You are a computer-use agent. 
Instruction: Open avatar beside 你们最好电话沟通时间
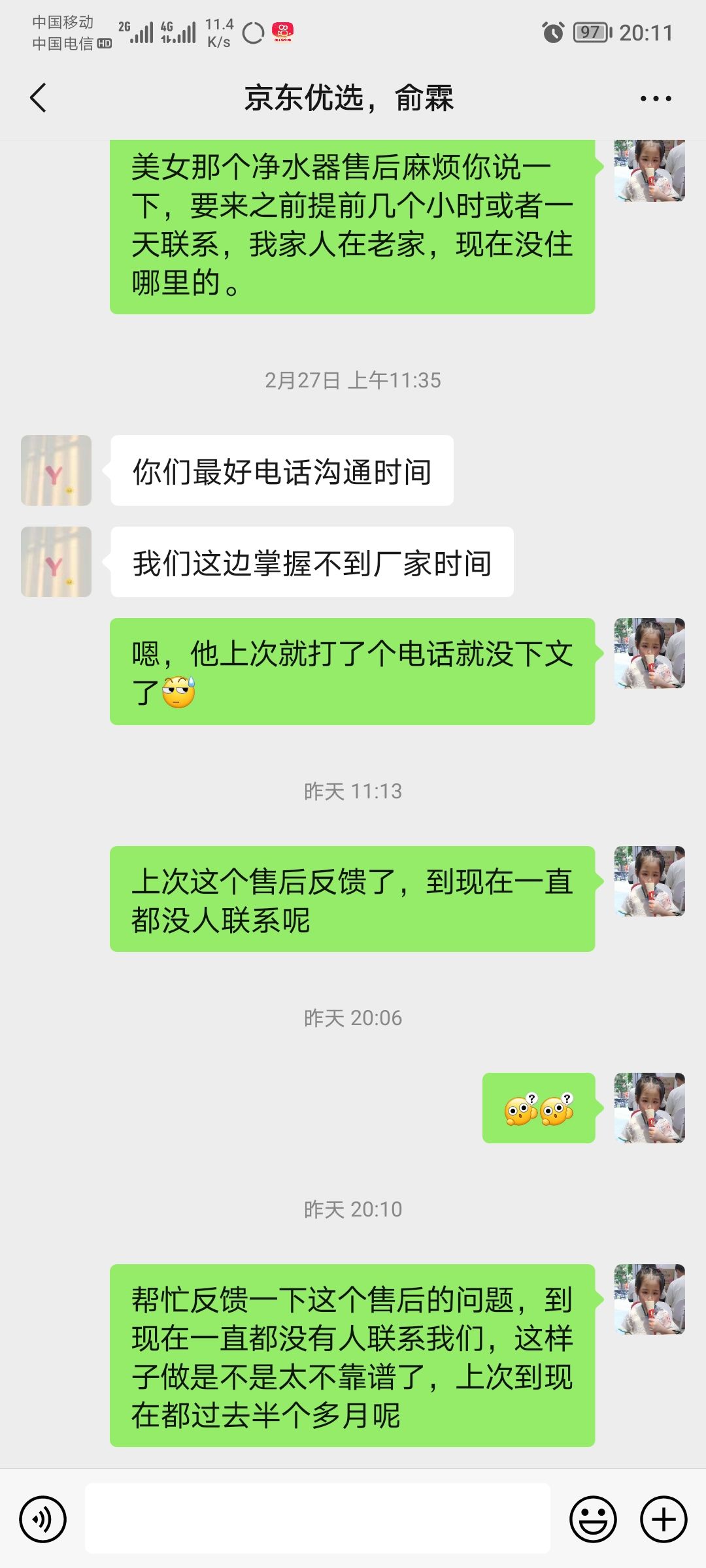pos(56,470)
